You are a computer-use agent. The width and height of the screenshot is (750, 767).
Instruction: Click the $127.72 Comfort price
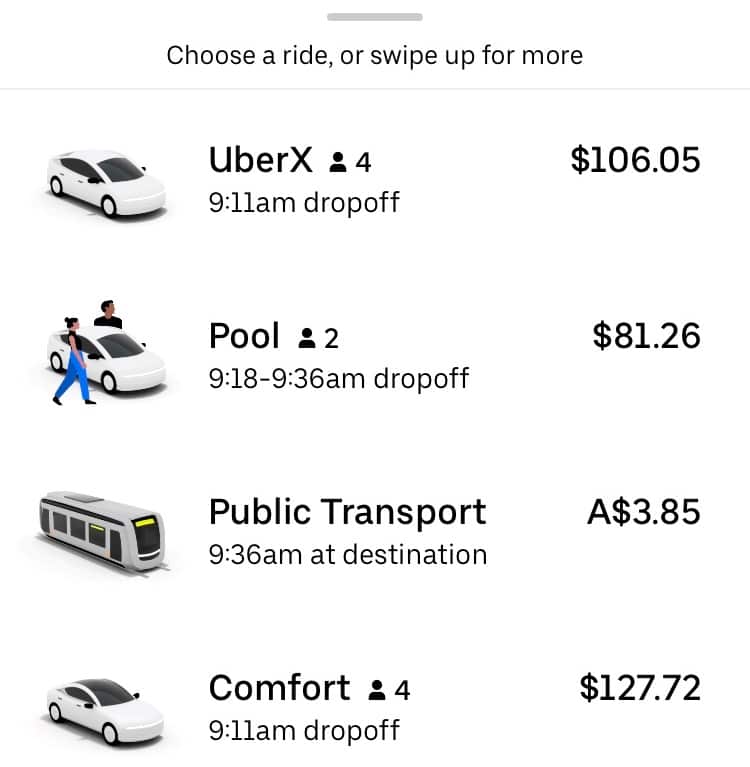tap(639, 688)
